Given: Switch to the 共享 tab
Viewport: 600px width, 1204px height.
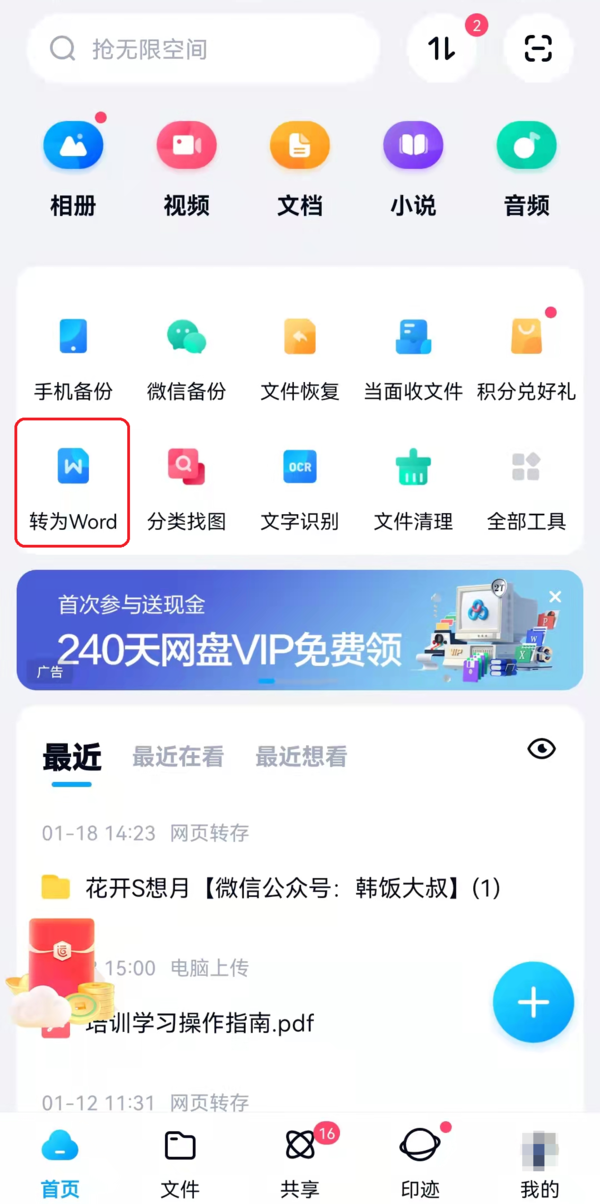Looking at the screenshot, I should [x=300, y=1160].
